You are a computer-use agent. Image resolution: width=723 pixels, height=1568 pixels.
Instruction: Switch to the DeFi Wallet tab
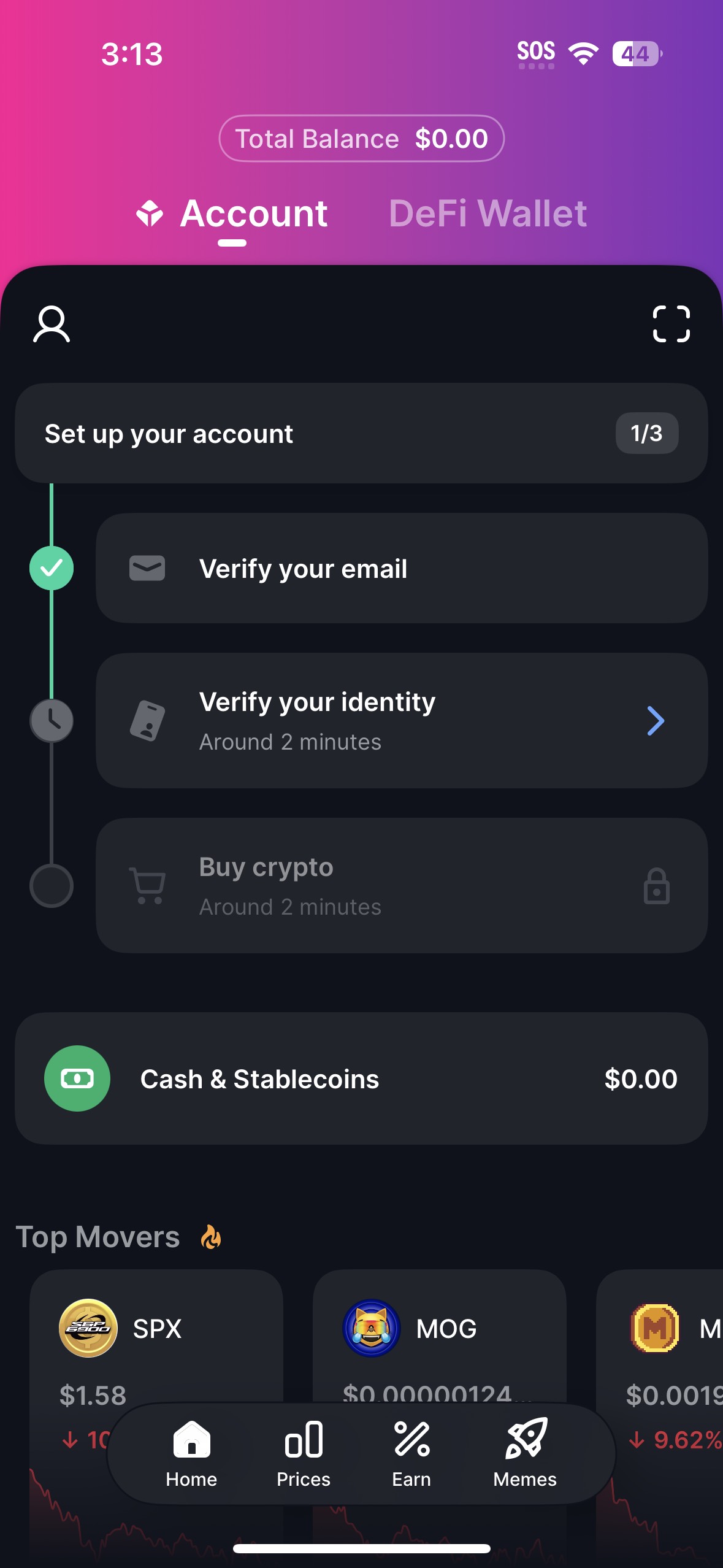point(488,213)
